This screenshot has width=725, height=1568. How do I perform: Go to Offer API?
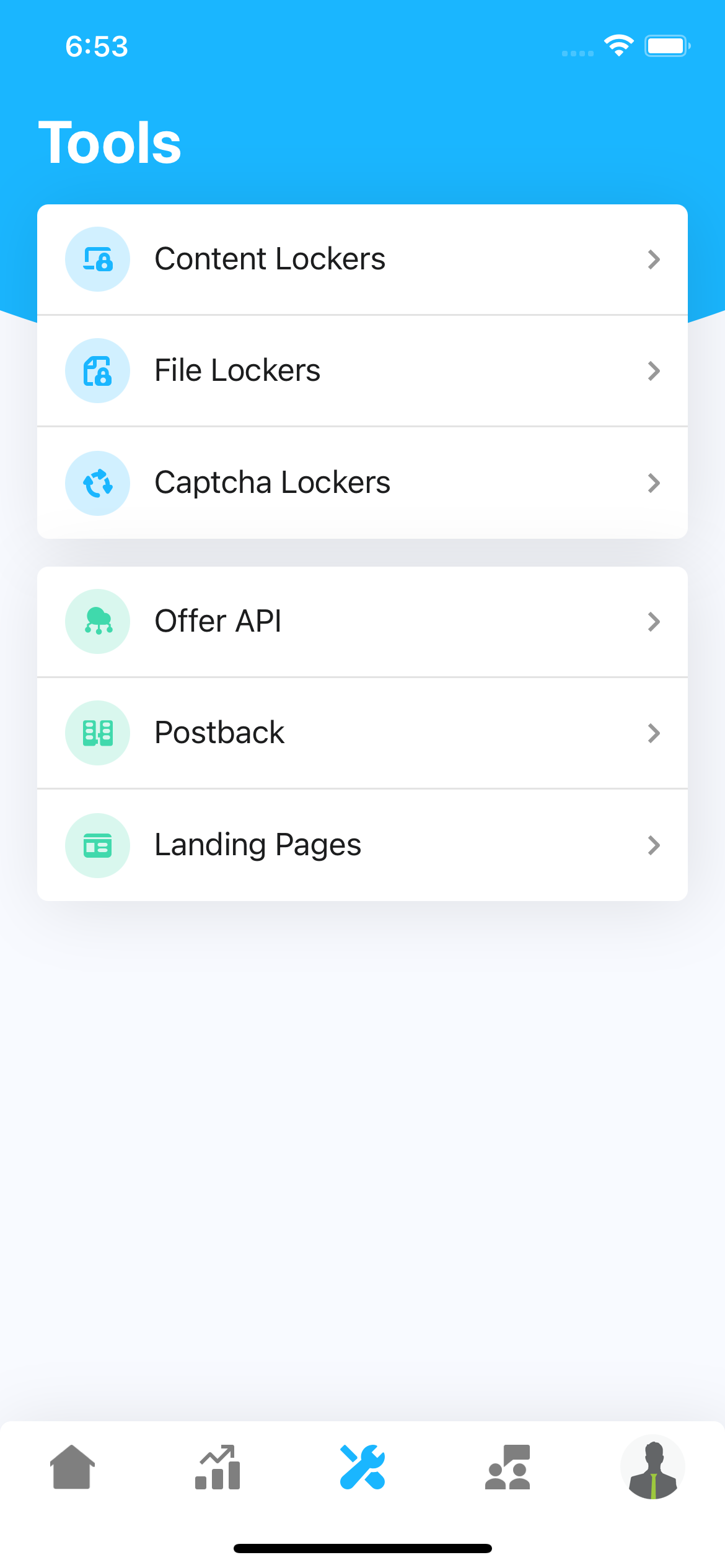coord(362,622)
